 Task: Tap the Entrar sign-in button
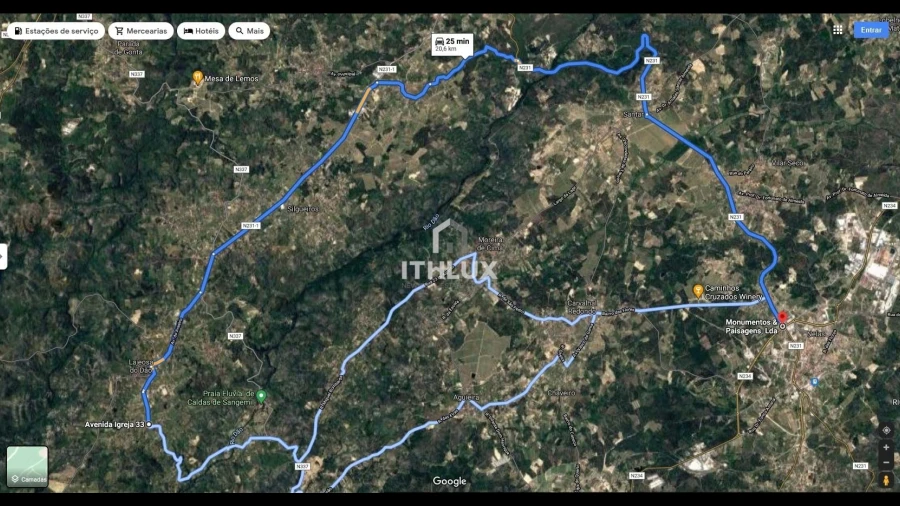click(x=871, y=30)
